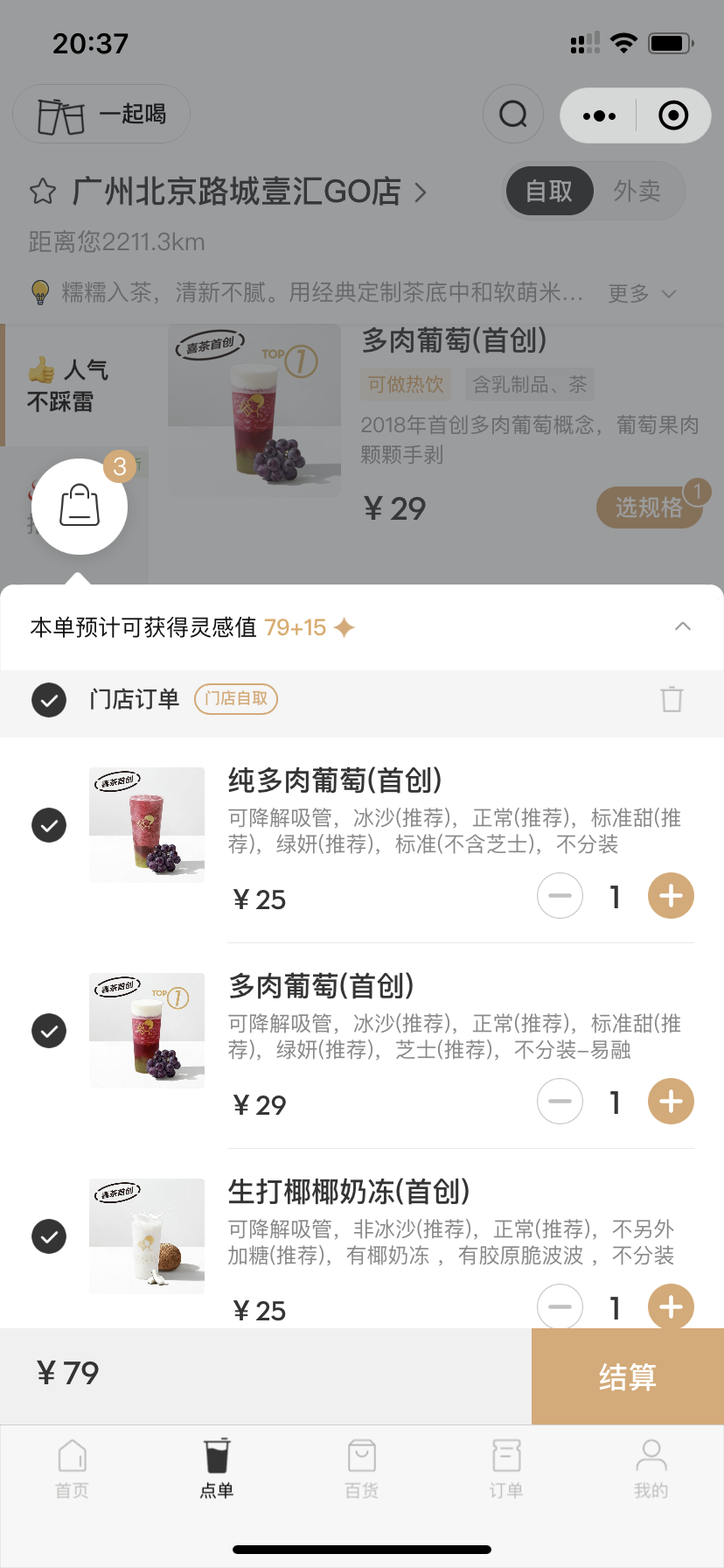The height and width of the screenshot is (1568, 724).
Task: Deselect the 生打椰椰奶冻(首创) cart item
Action: click(49, 1236)
